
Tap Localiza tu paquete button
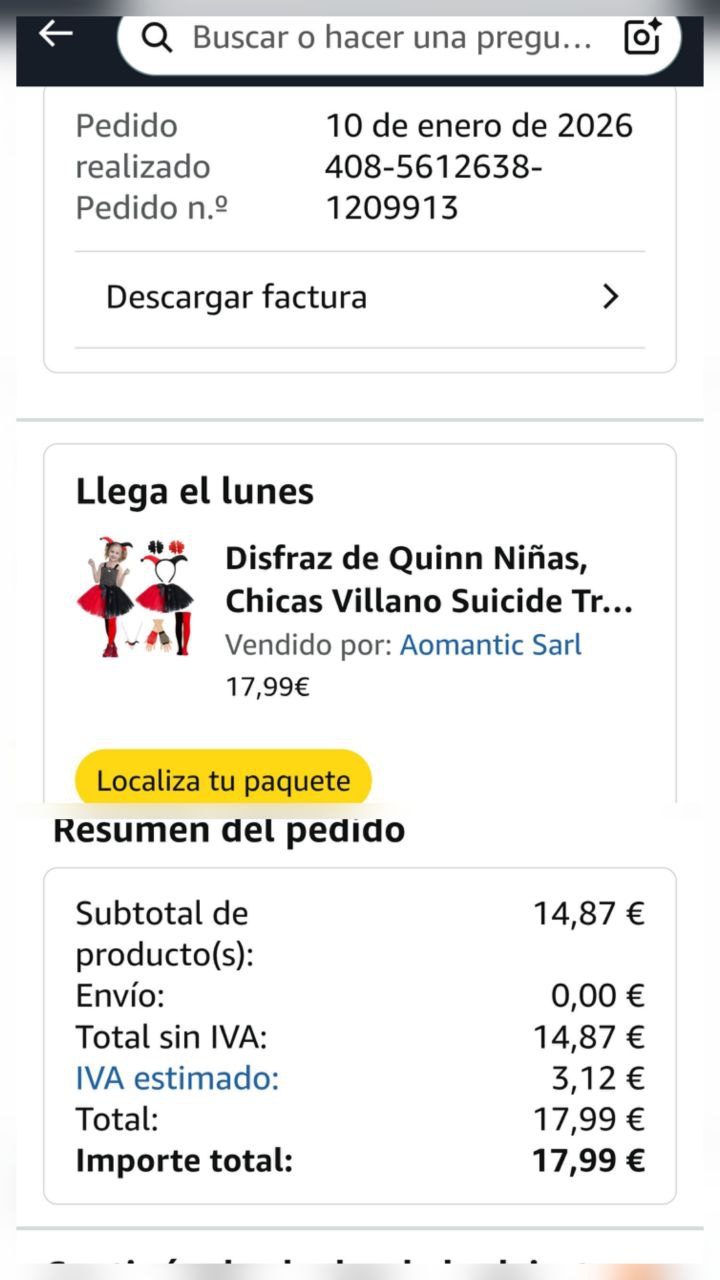point(223,780)
